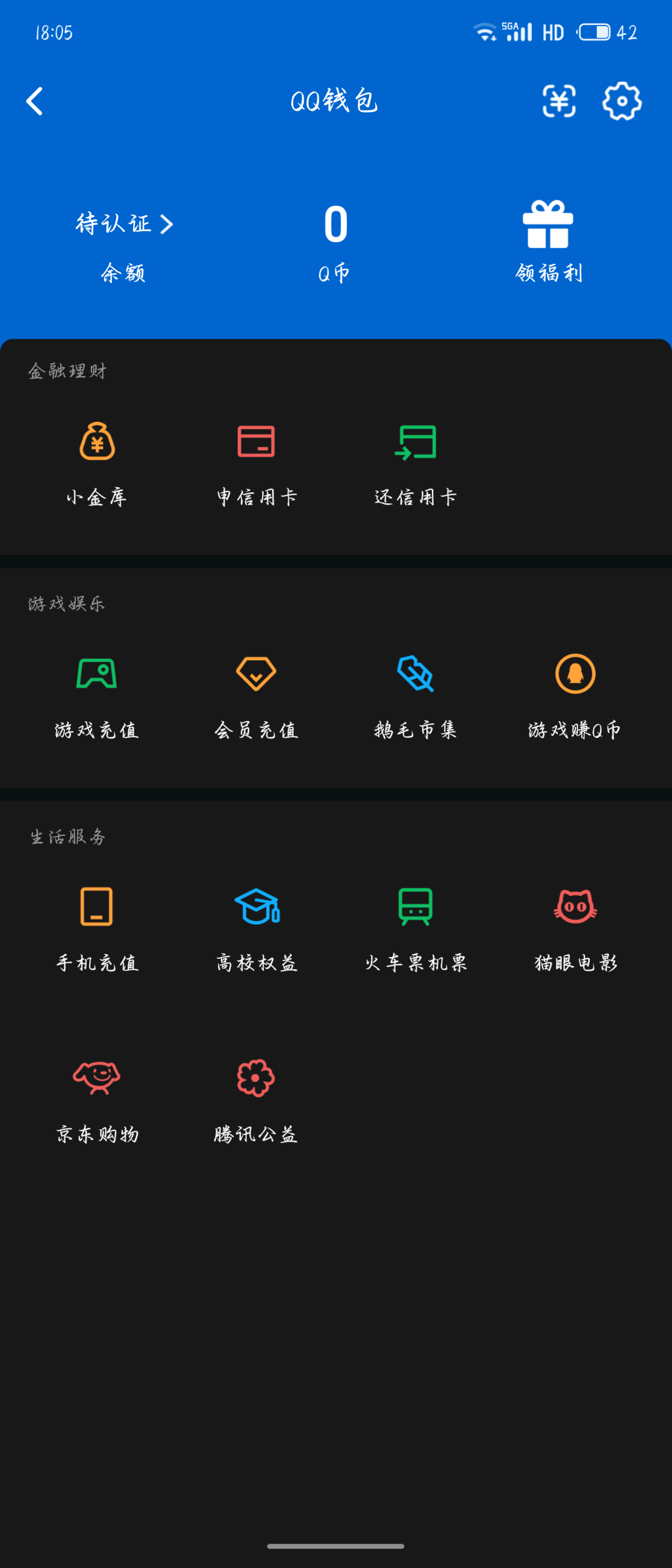Open wallet settings gear

(x=621, y=101)
